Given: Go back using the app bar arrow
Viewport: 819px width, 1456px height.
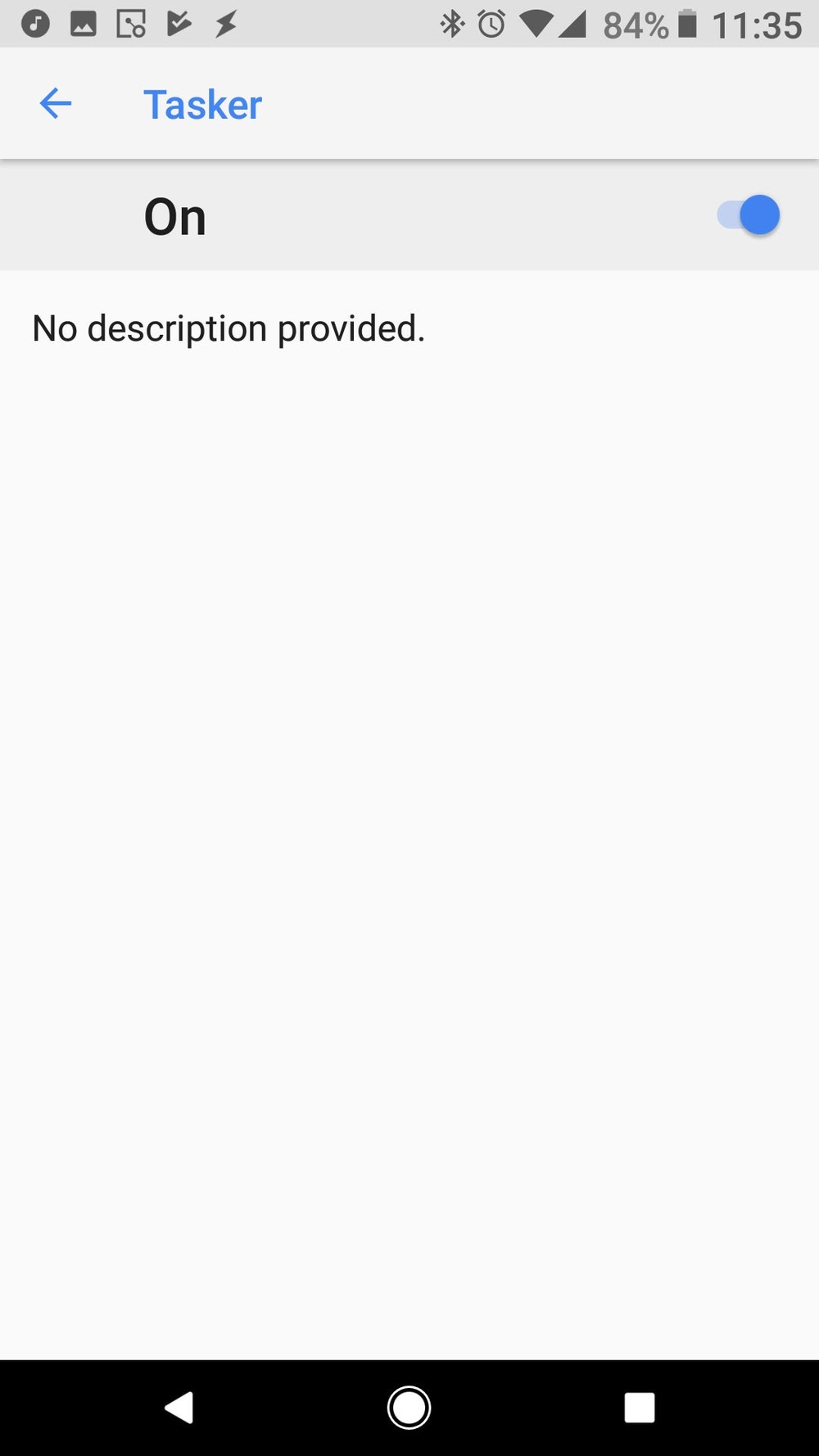Looking at the screenshot, I should tap(56, 104).
